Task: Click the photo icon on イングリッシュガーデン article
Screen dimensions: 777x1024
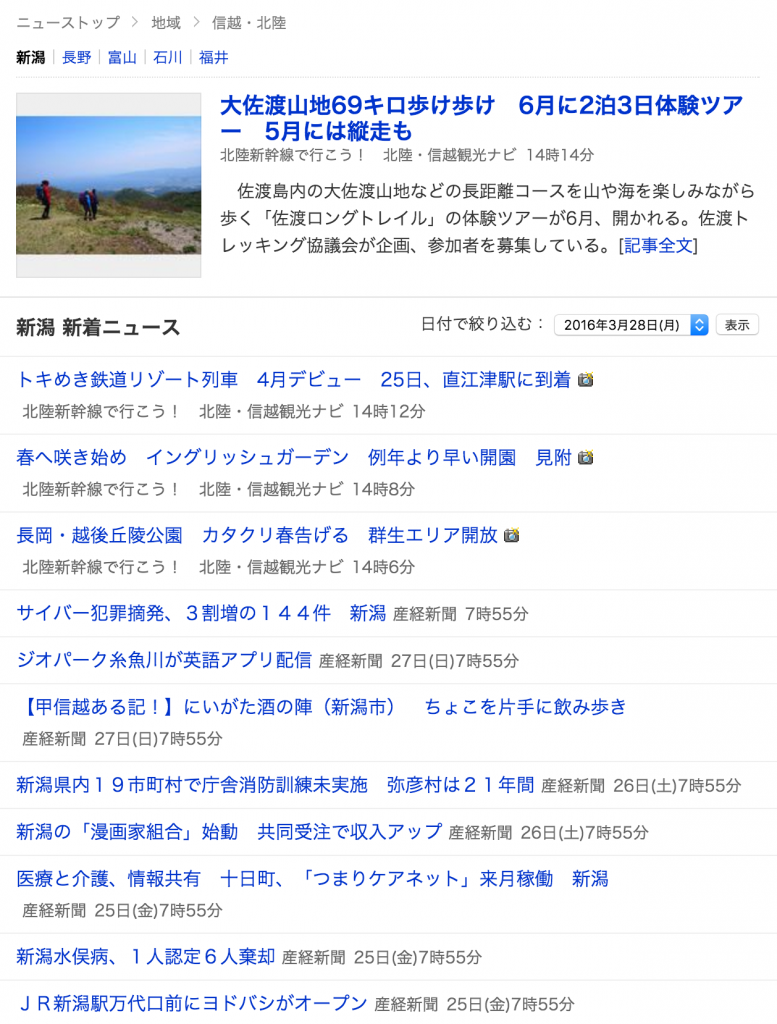Action: [586, 456]
